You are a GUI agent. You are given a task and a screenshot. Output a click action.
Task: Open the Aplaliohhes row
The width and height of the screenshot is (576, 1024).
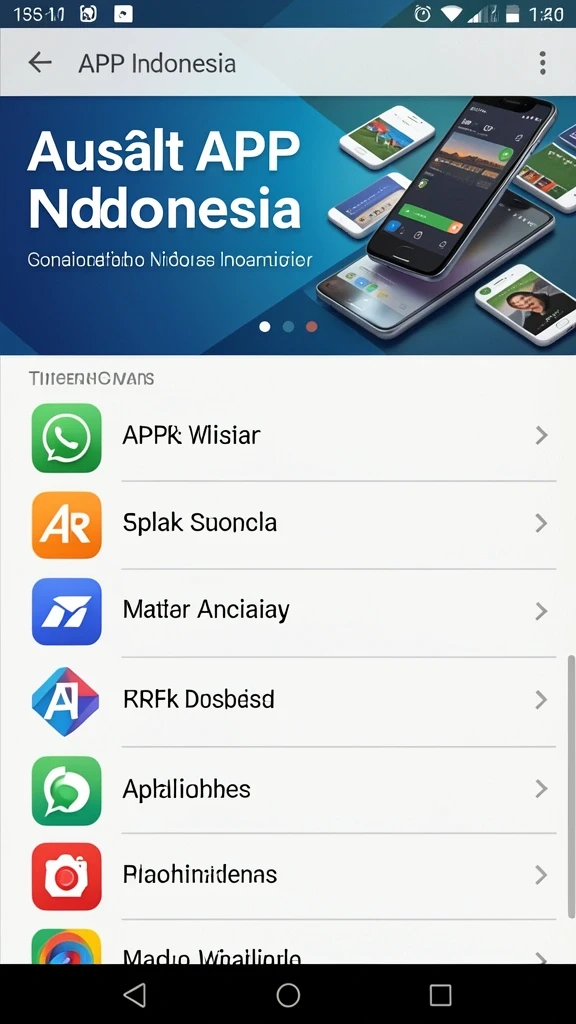point(288,790)
